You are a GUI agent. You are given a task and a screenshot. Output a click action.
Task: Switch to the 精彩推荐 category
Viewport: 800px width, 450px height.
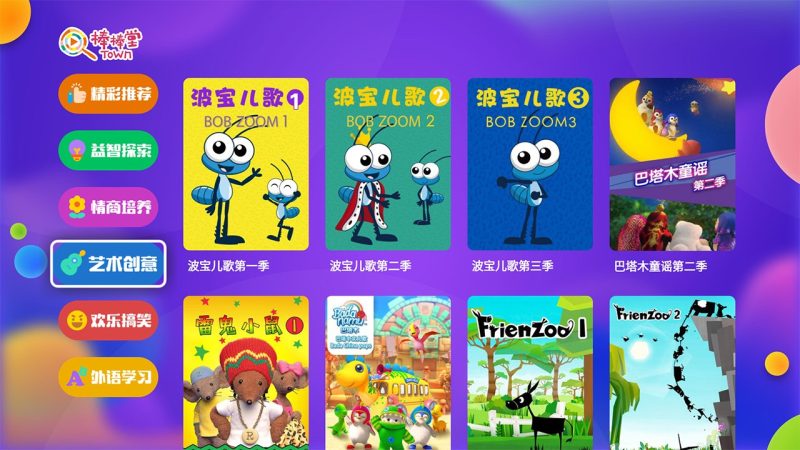coord(108,95)
